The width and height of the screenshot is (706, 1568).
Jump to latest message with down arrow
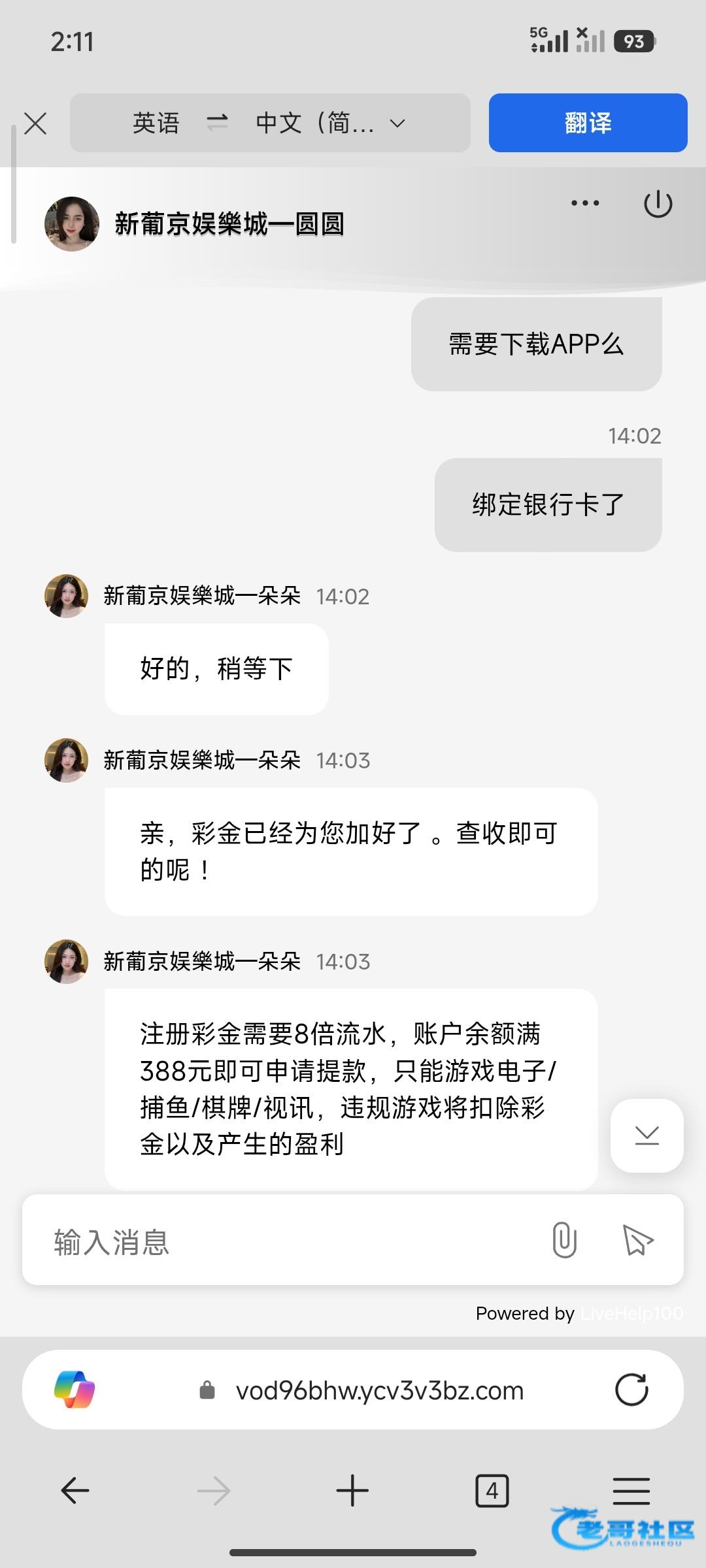pos(647,1135)
